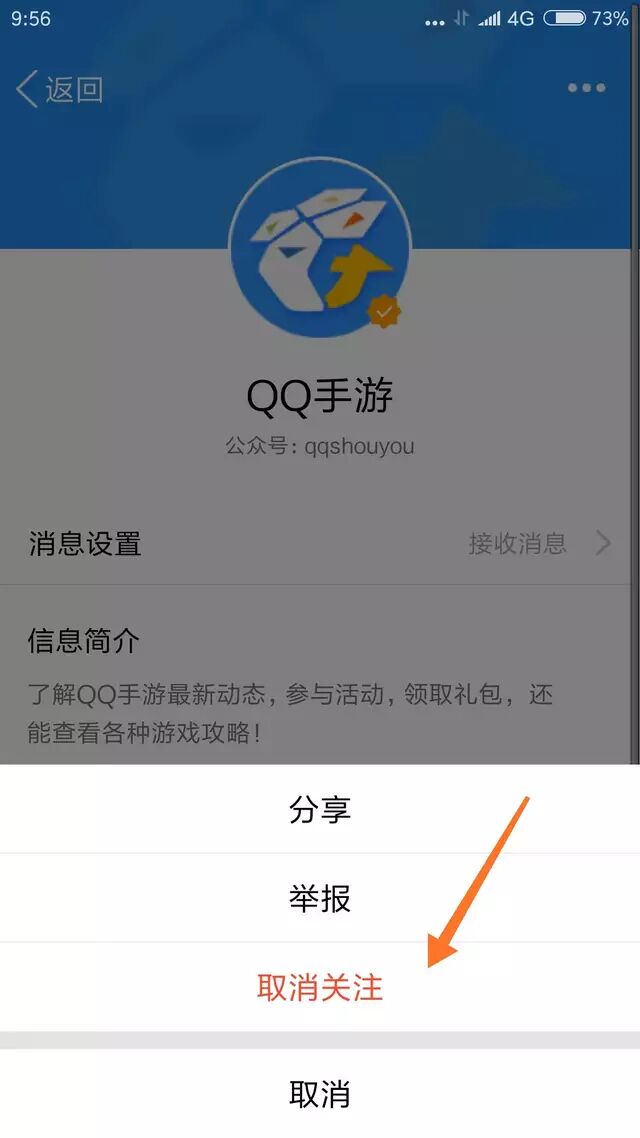
Task: Open the three-dot overflow menu
Action: coord(586,88)
